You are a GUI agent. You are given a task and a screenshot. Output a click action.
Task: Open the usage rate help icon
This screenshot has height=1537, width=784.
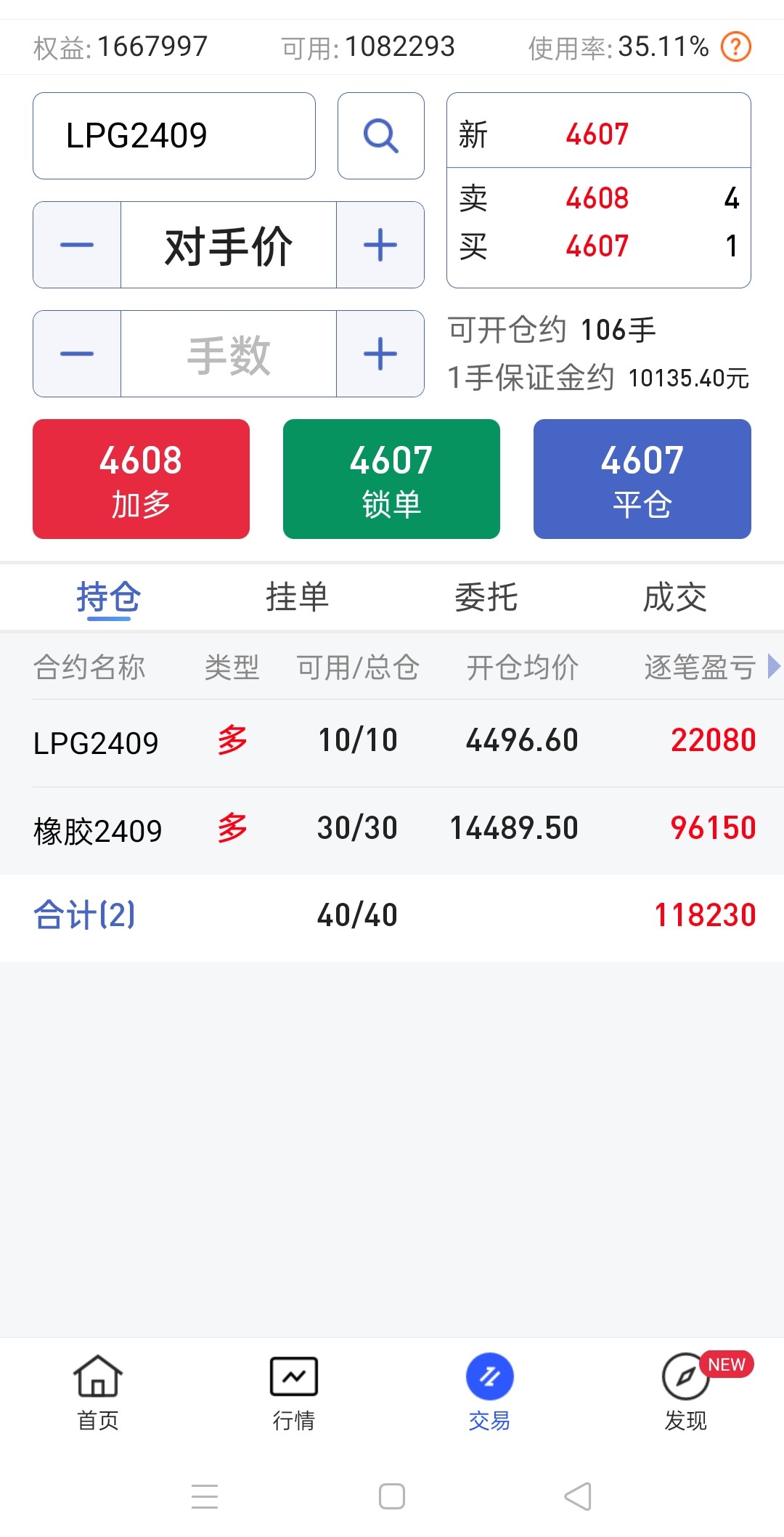[735, 47]
